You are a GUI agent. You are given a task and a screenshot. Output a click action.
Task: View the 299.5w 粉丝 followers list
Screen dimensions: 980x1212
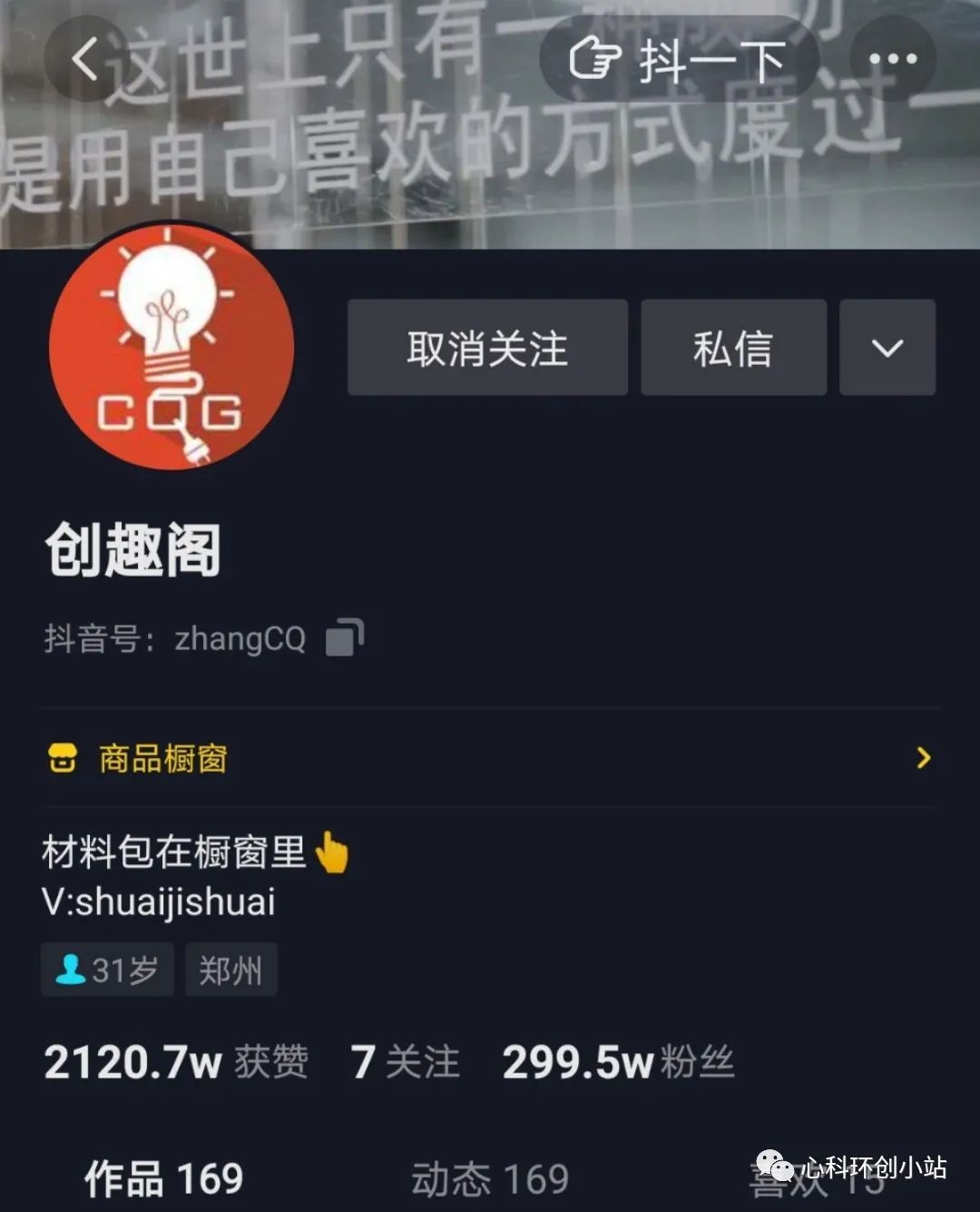click(618, 1061)
